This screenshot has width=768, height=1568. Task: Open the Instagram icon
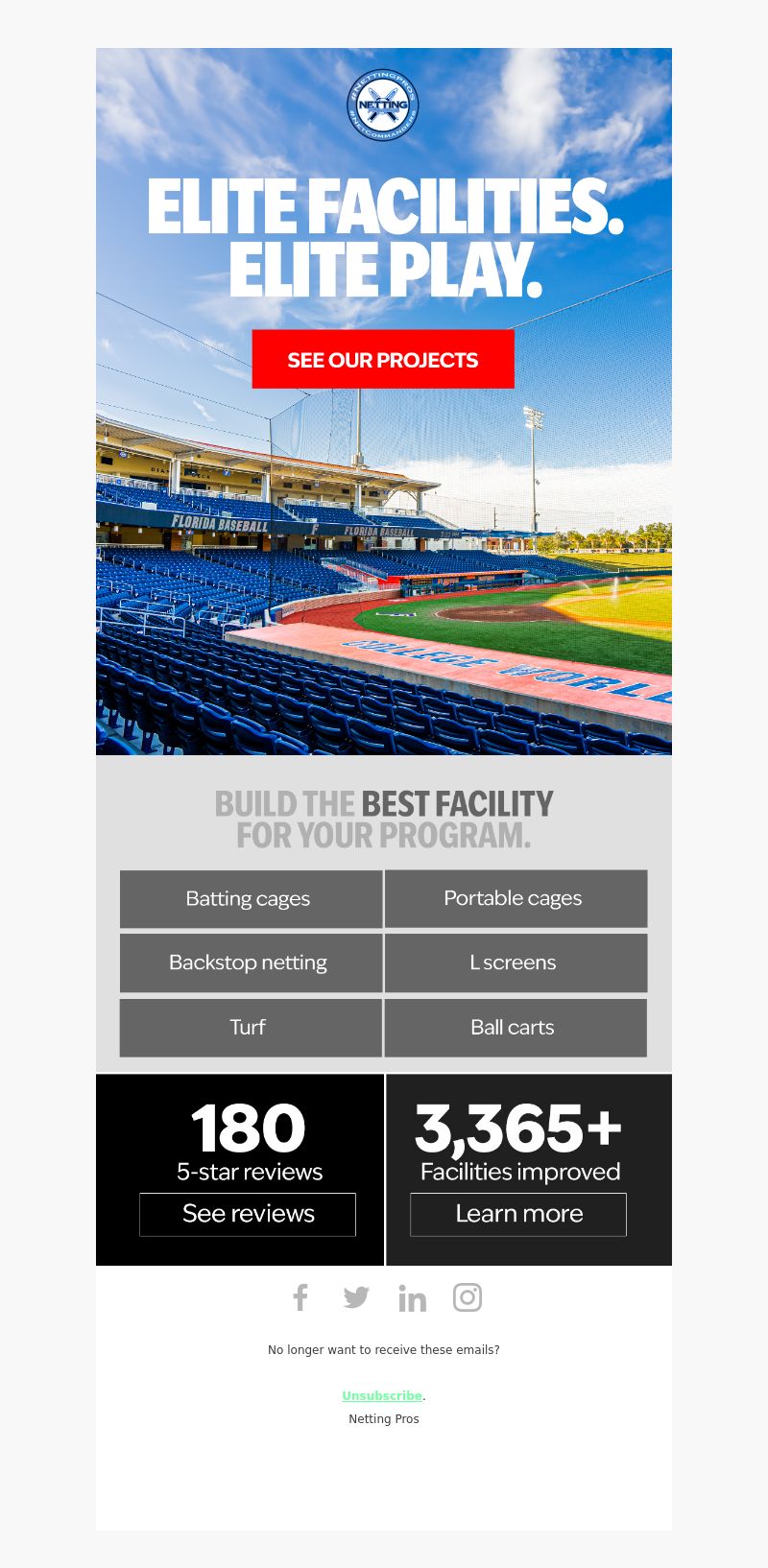coord(468,1297)
